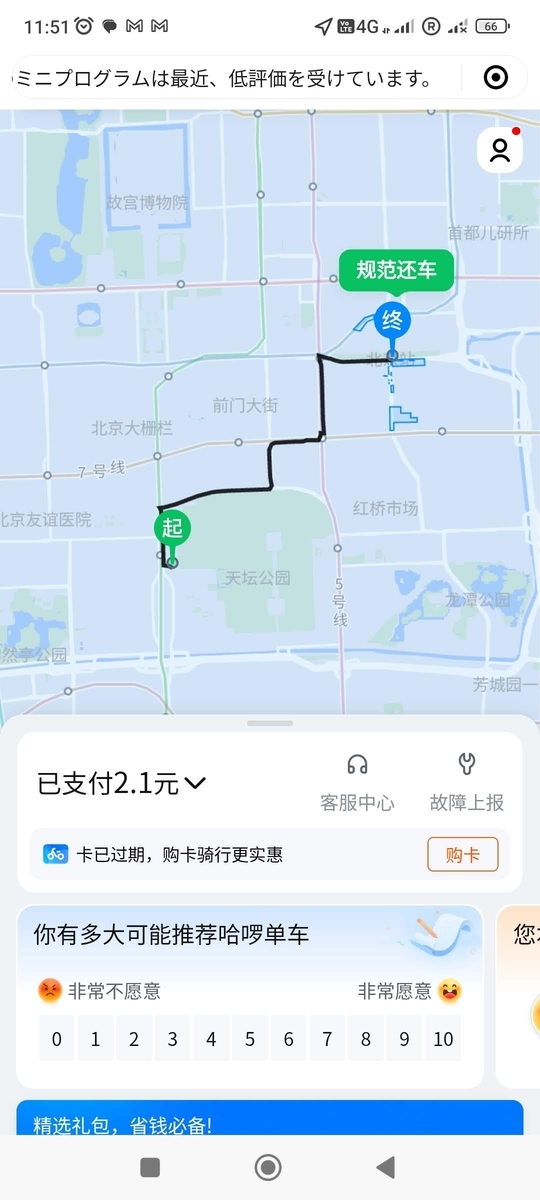This screenshot has height=1200, width=540.
Task: Open the 精选礼包 gift pack banner
Action: pos(270,1120)
